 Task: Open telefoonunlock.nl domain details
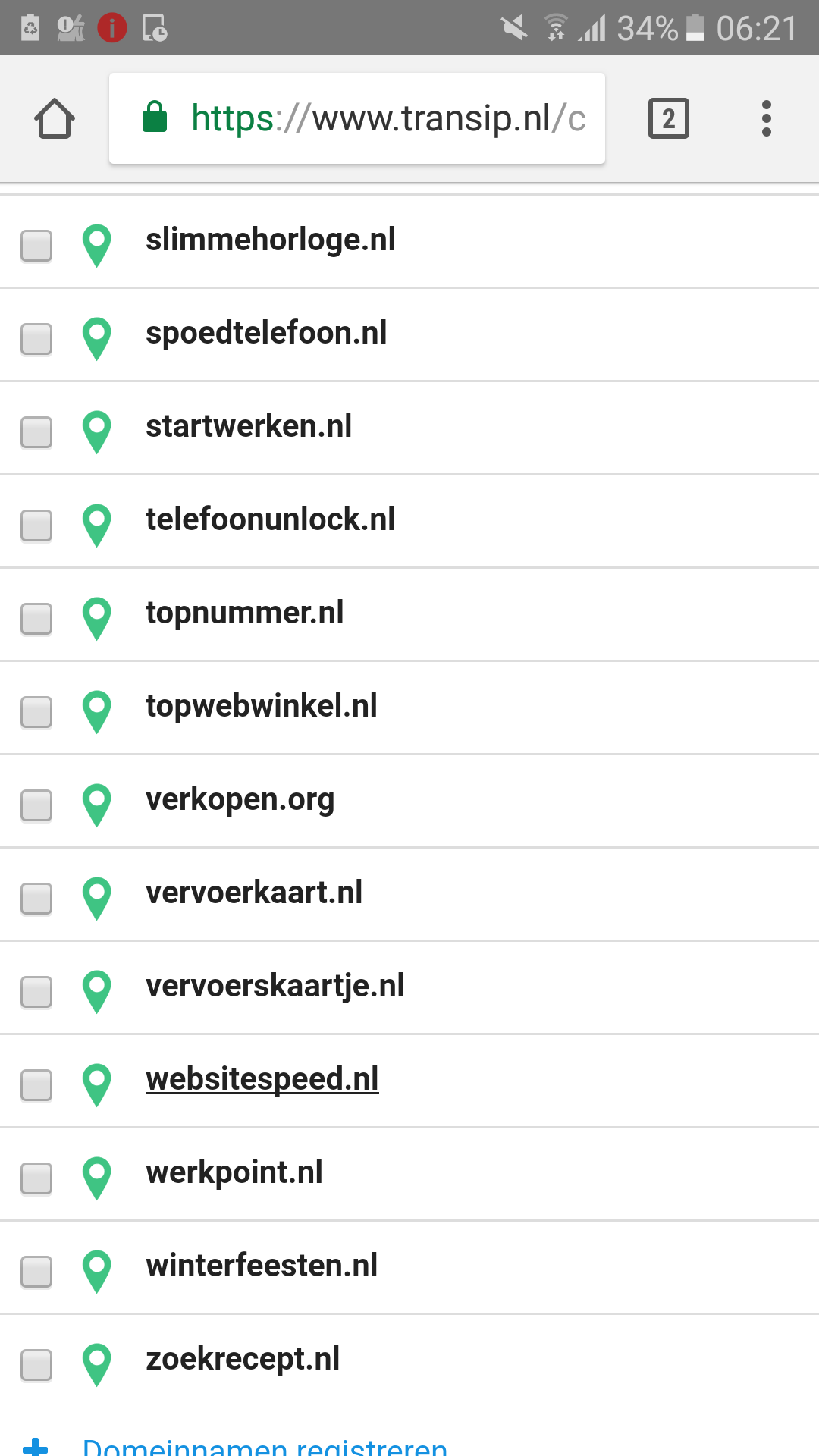pos(270,519)
